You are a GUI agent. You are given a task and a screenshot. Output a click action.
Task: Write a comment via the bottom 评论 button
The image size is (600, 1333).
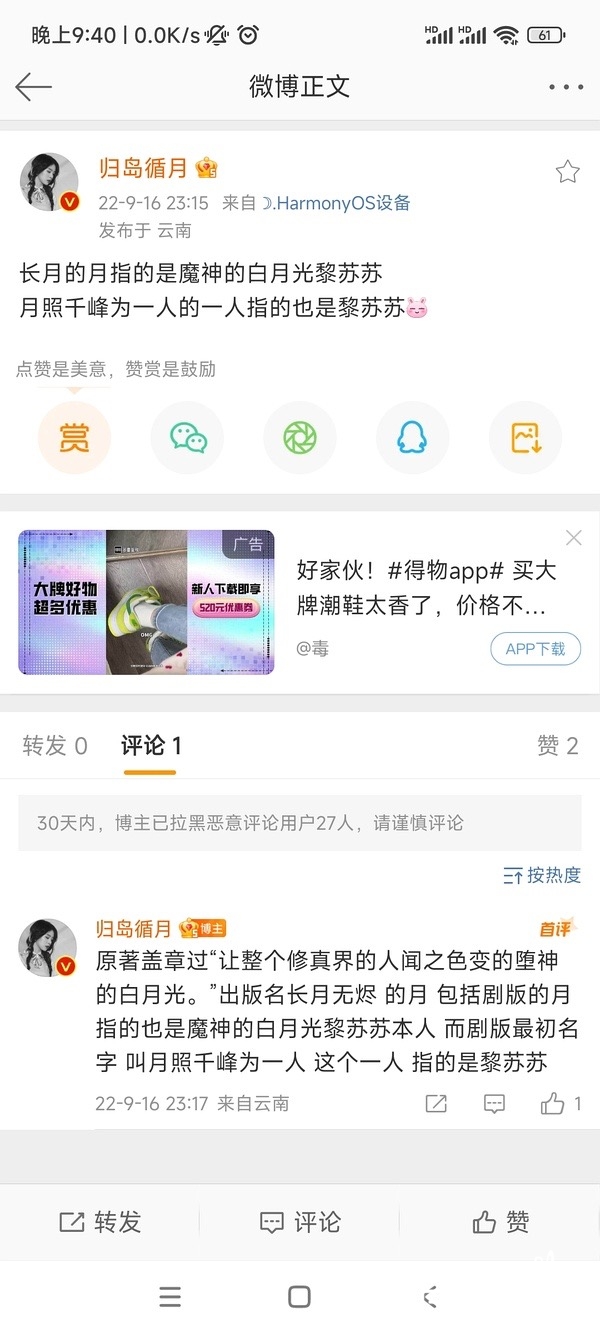coord(300,1222)
